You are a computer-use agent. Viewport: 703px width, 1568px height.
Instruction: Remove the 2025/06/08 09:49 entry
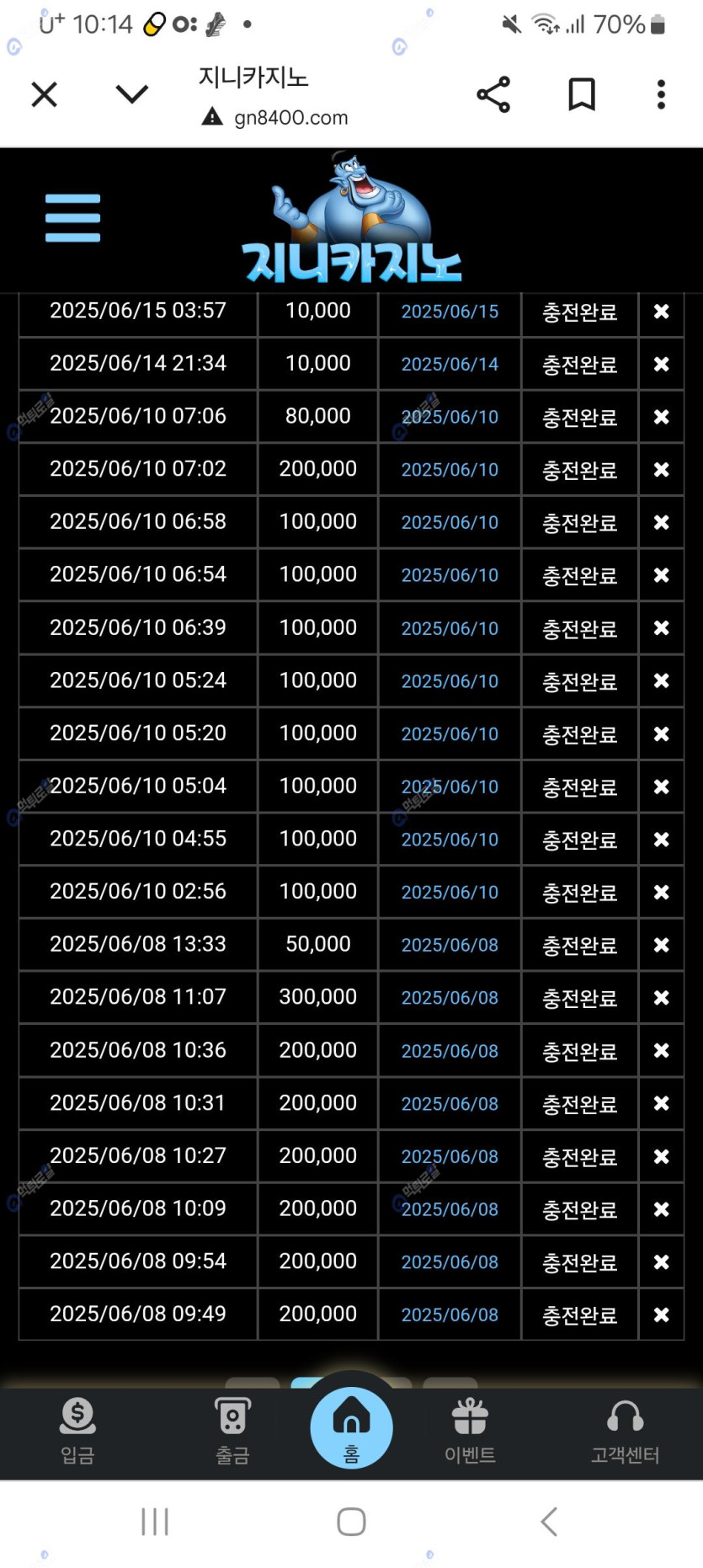click(662, 1315)
